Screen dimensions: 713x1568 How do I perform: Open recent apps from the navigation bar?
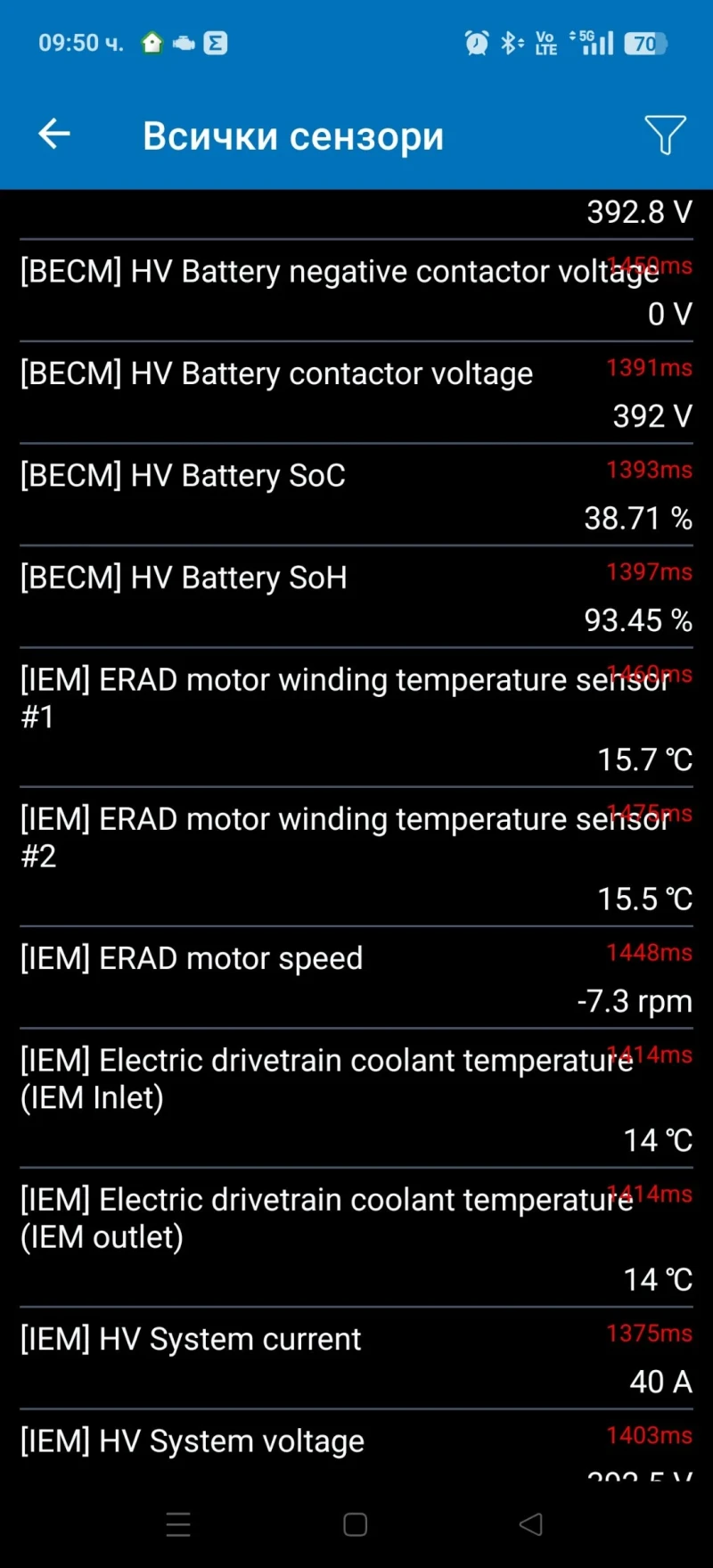[178, 1524]
